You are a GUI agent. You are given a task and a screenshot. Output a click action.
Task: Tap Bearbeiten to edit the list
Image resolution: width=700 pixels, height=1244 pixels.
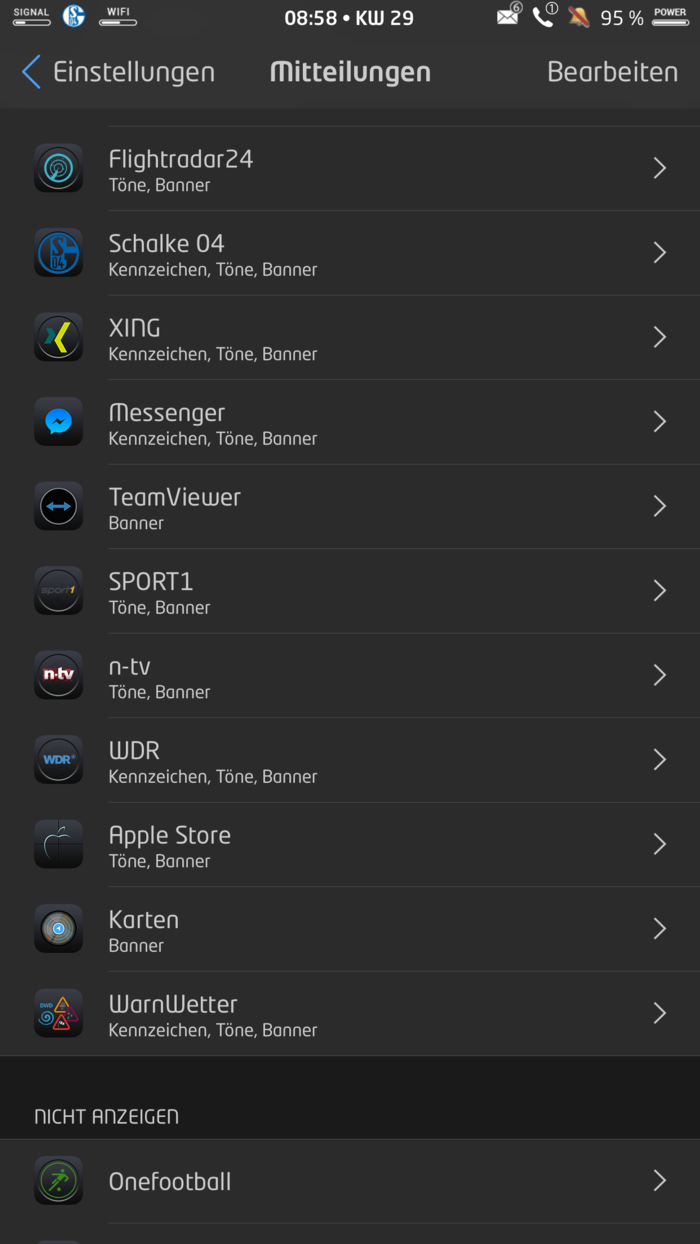612,72
